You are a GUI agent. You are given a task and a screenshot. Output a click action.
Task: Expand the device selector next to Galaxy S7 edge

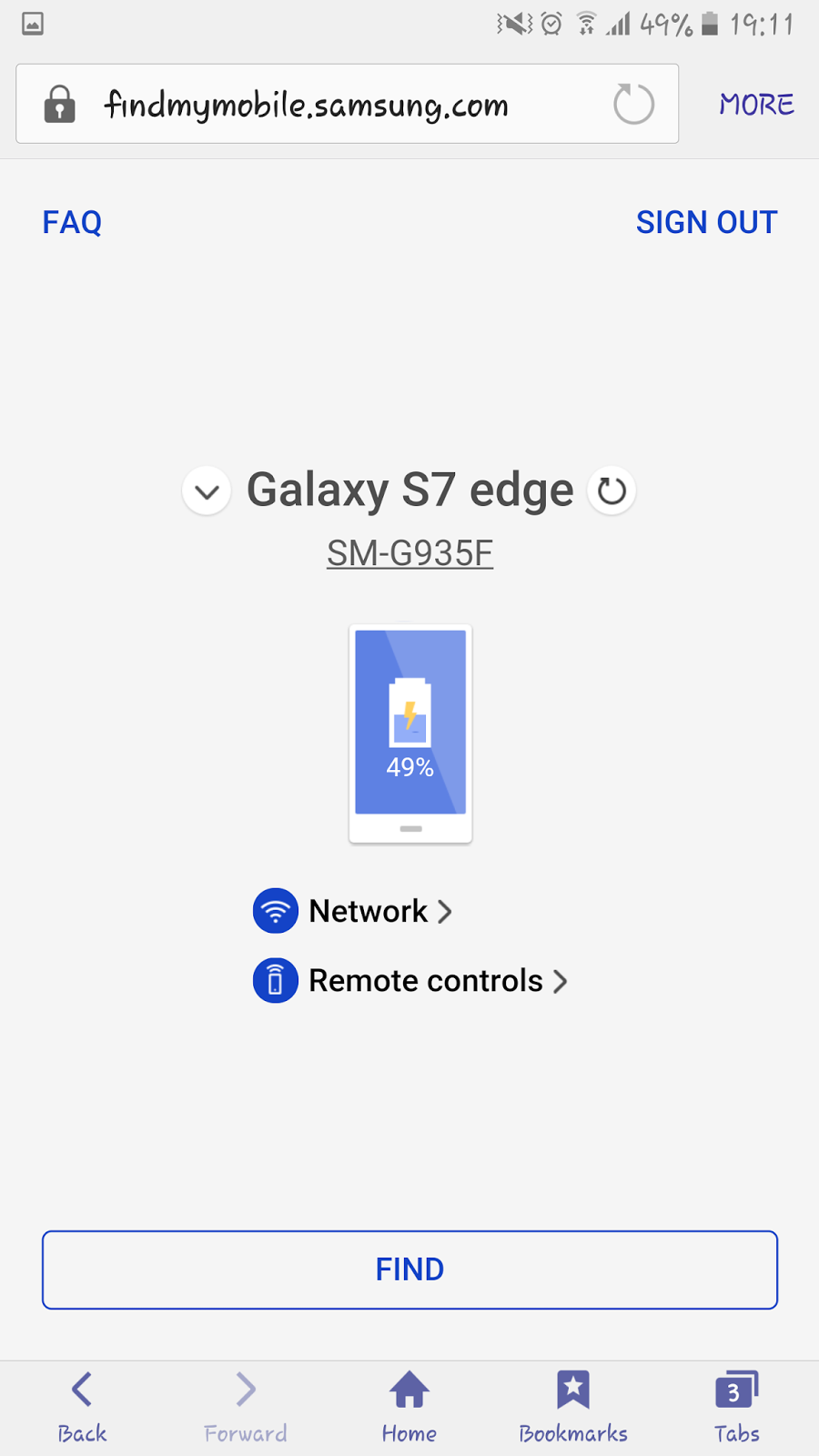click(206, 491)
